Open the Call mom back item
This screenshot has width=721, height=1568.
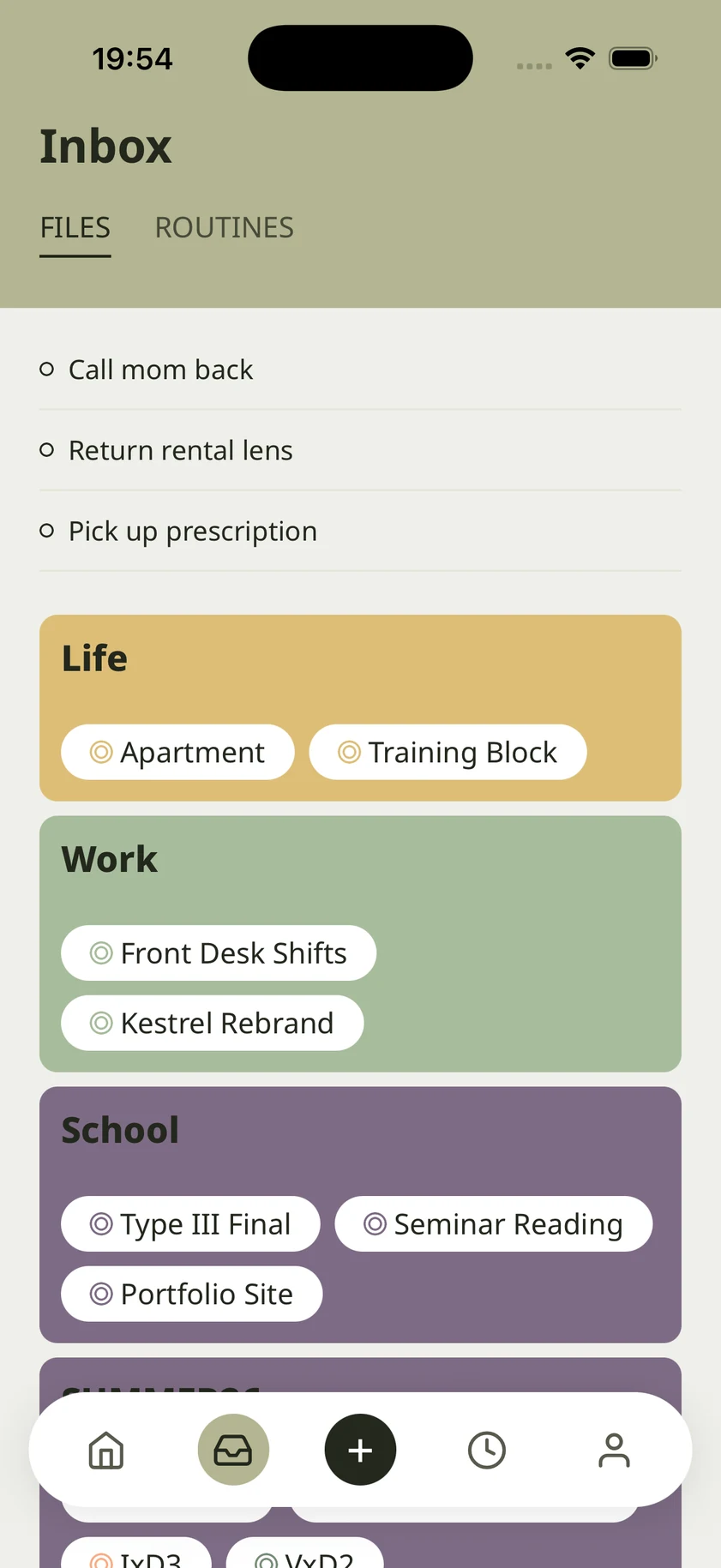pyautogui.click(x=360, y=369)
